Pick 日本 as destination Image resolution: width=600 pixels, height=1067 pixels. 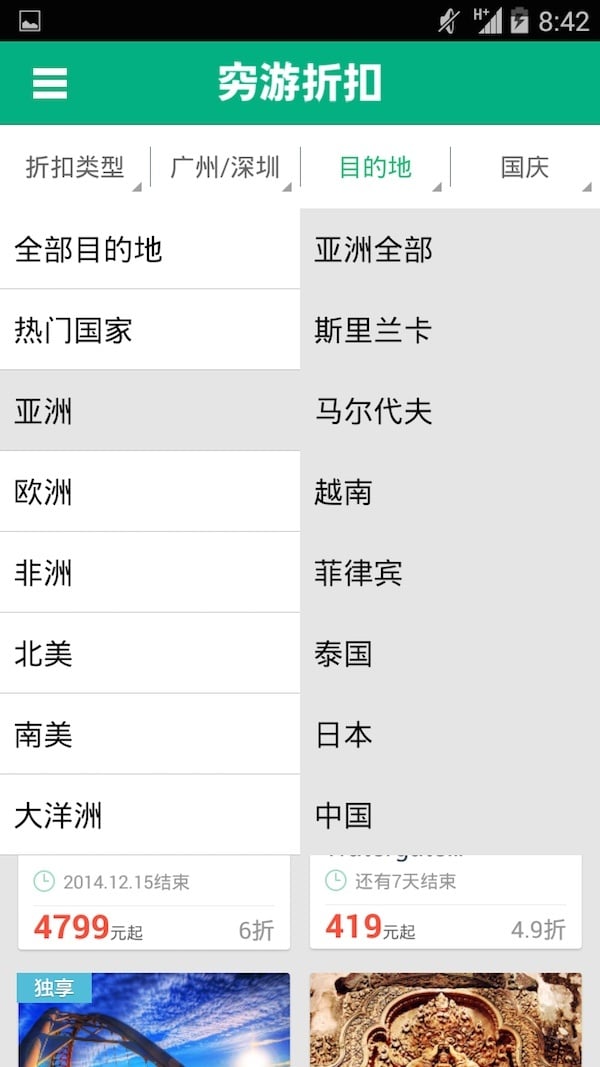(450, 735)
